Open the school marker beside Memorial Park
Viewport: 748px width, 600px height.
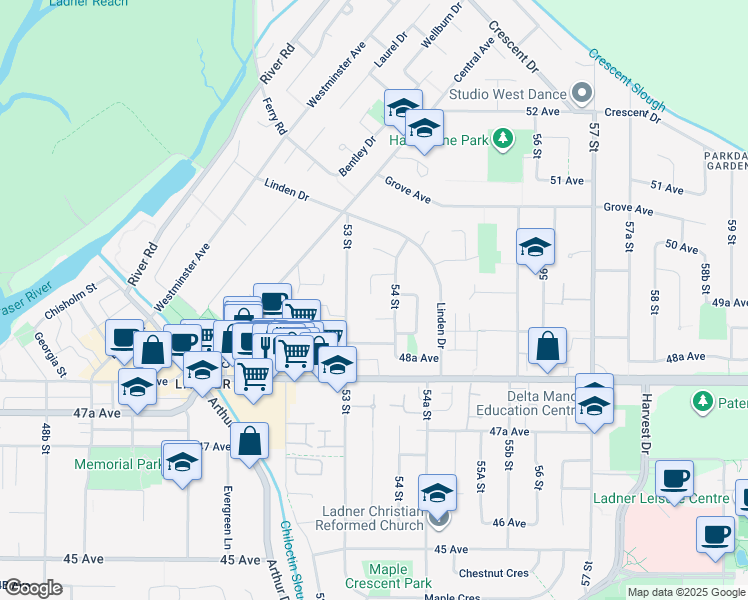pyautogui.click(x=182, y=465)
